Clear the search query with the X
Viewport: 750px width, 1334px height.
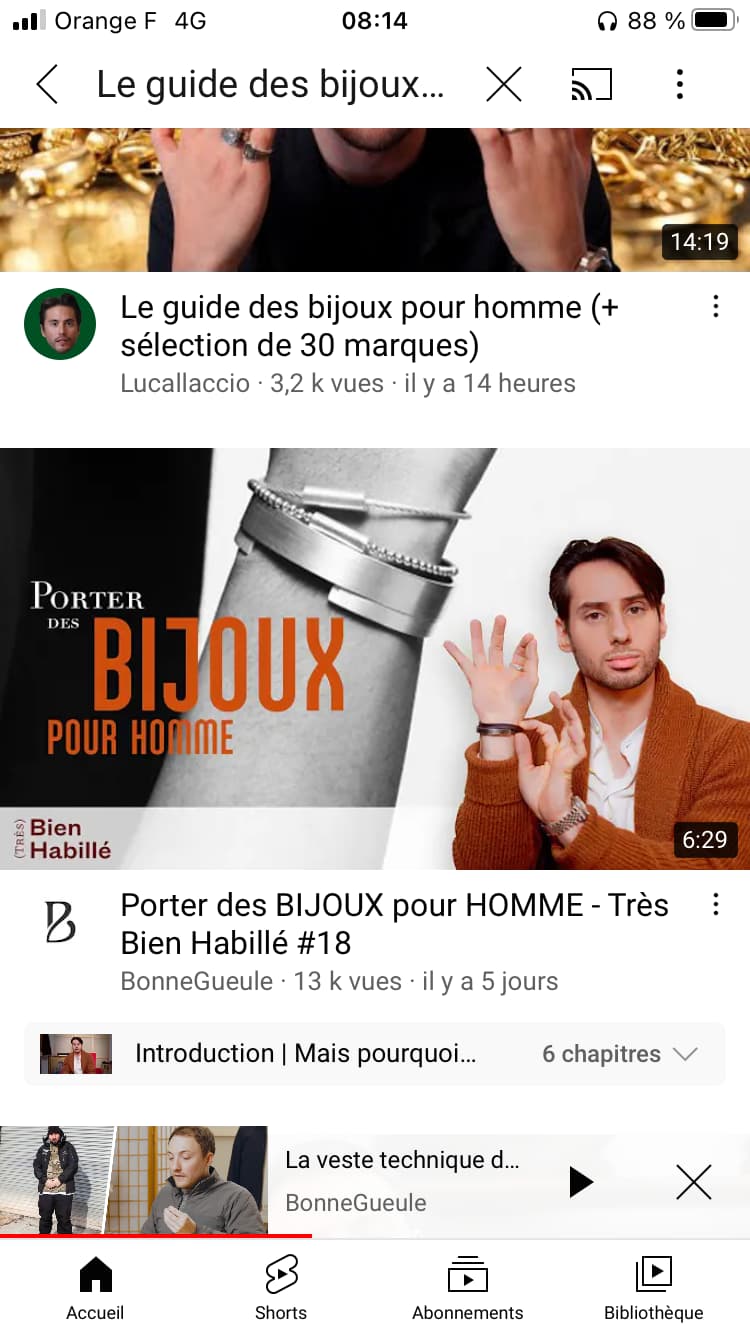[504, 85]
